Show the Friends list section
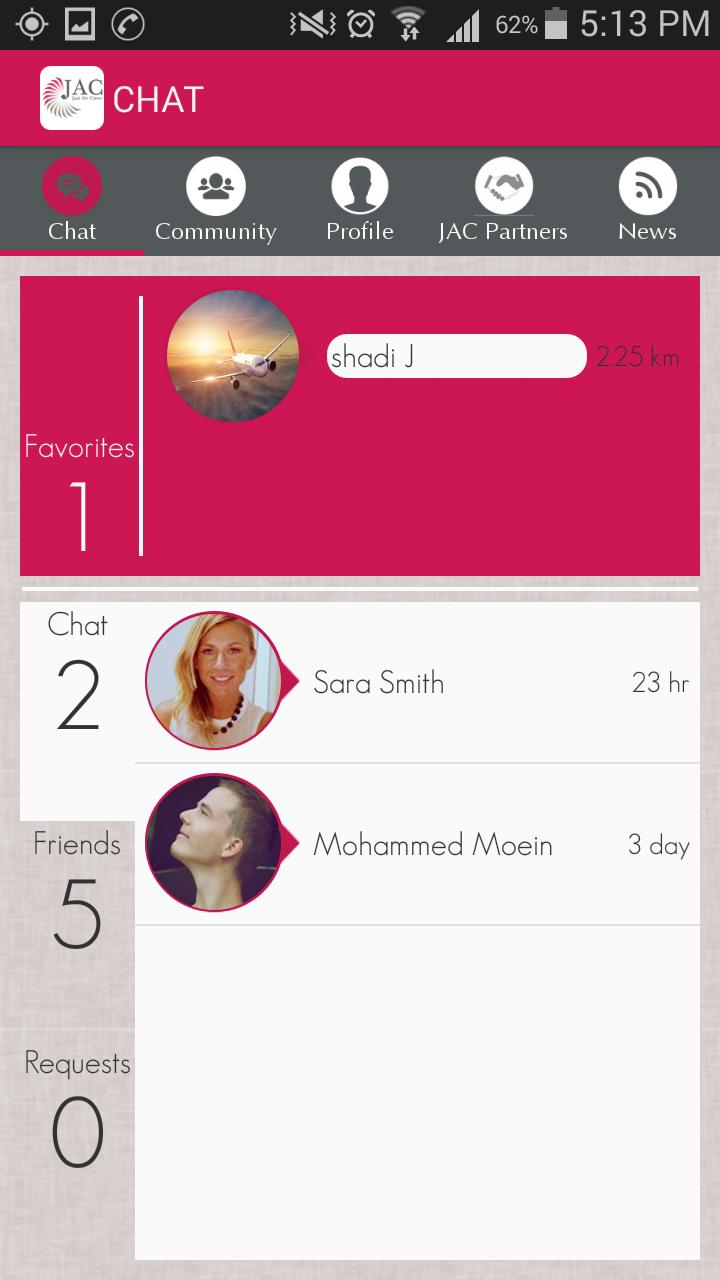 (77, 890)
